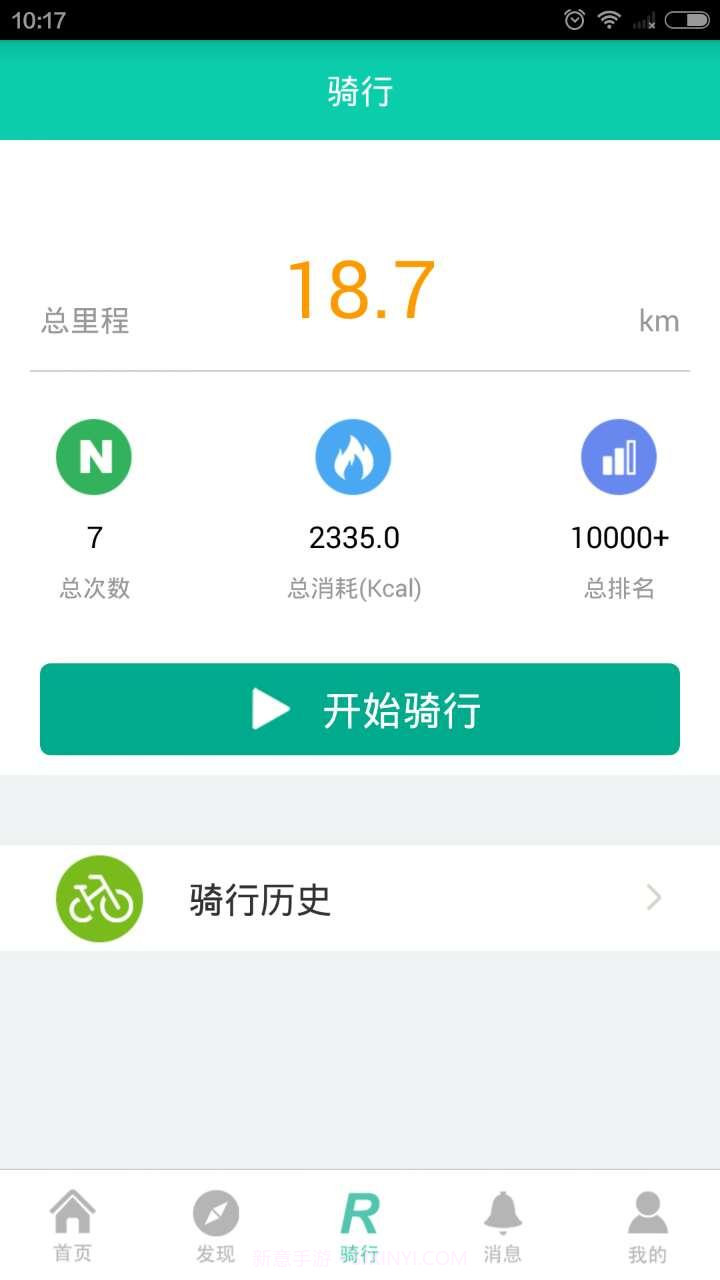
Task: Tap the 10000+ total ranking value
Action: point(619,537)
